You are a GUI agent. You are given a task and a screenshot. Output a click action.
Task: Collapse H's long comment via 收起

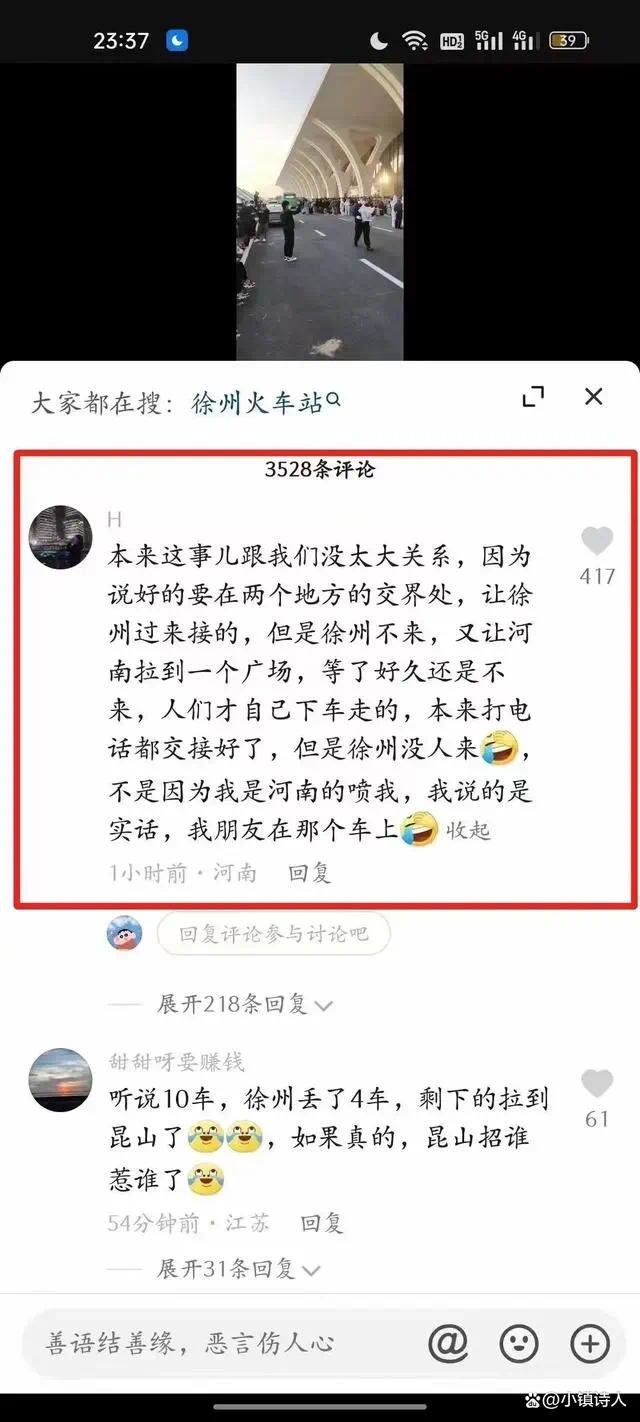click(468, 830)
